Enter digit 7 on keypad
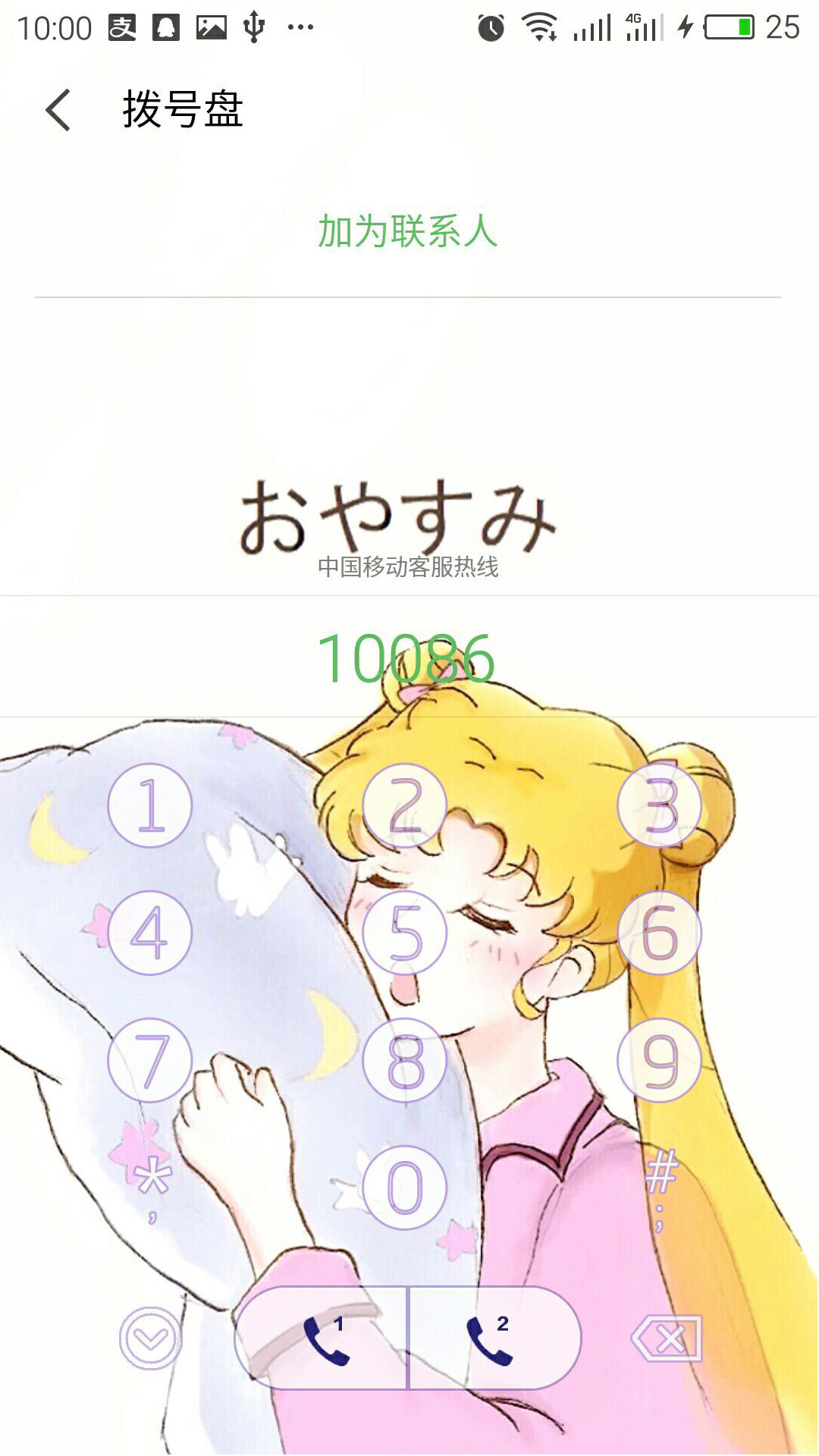Screen dimensions: 819x1456 click(x=150, y=1060)
